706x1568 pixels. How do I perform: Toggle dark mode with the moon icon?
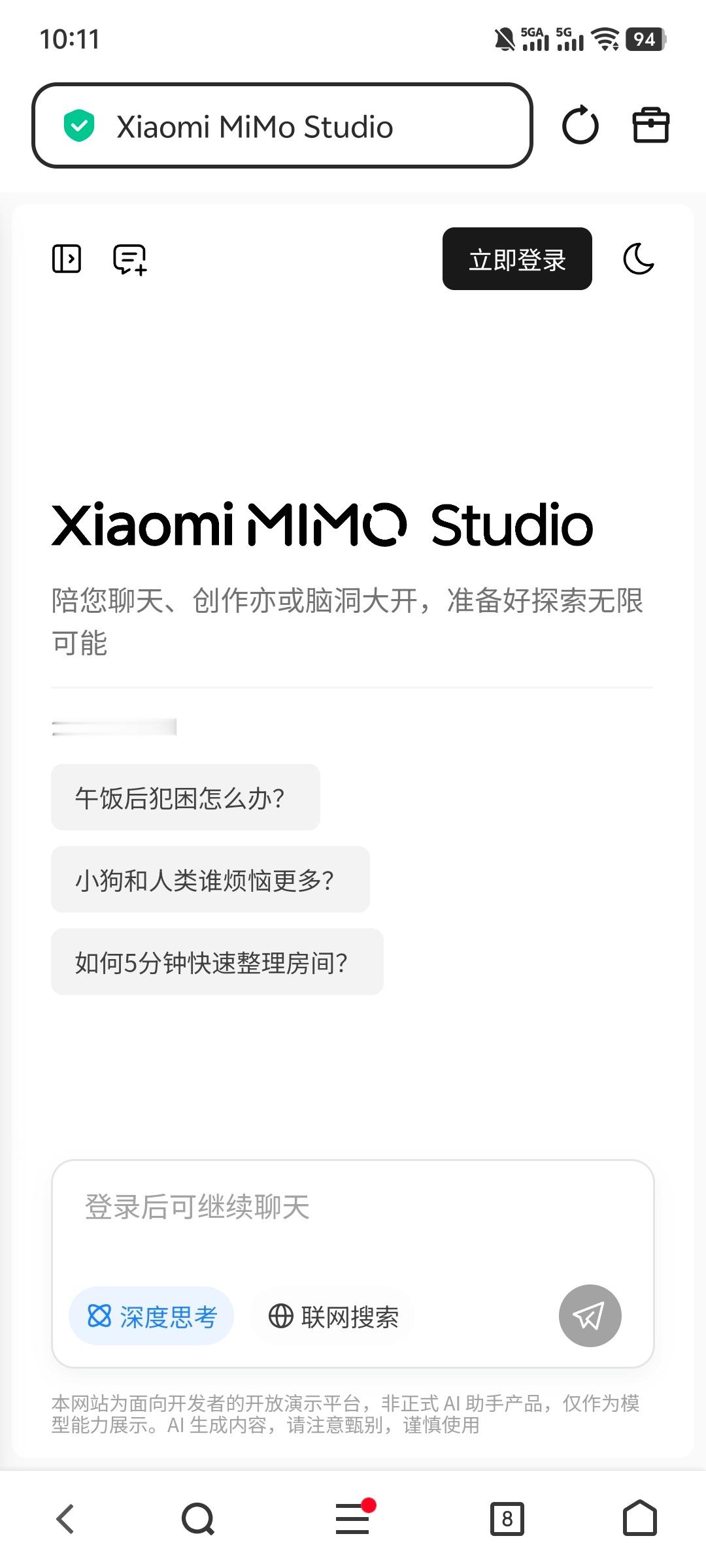point(639,259)
